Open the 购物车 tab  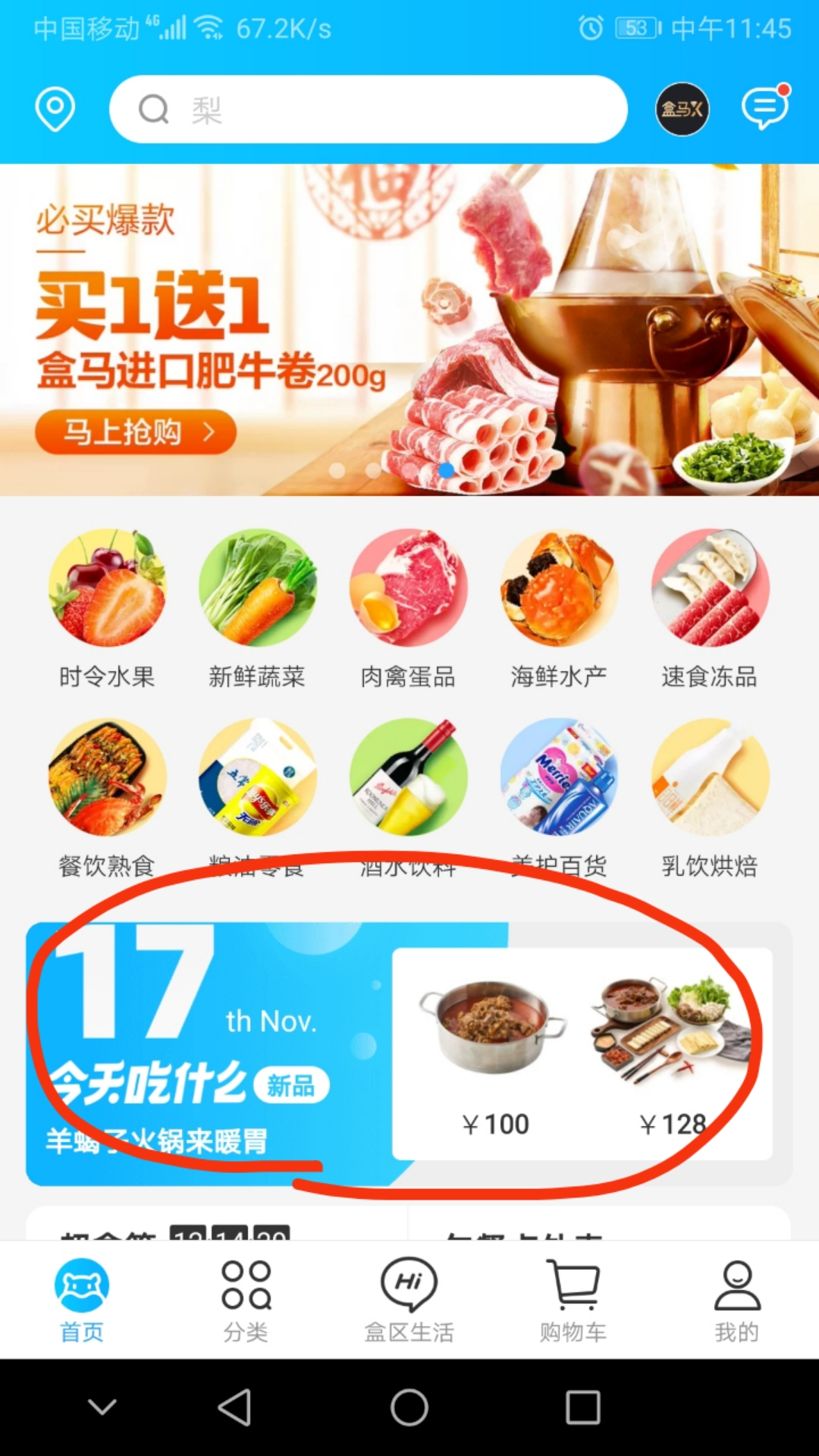click(x=573, y=1300)
